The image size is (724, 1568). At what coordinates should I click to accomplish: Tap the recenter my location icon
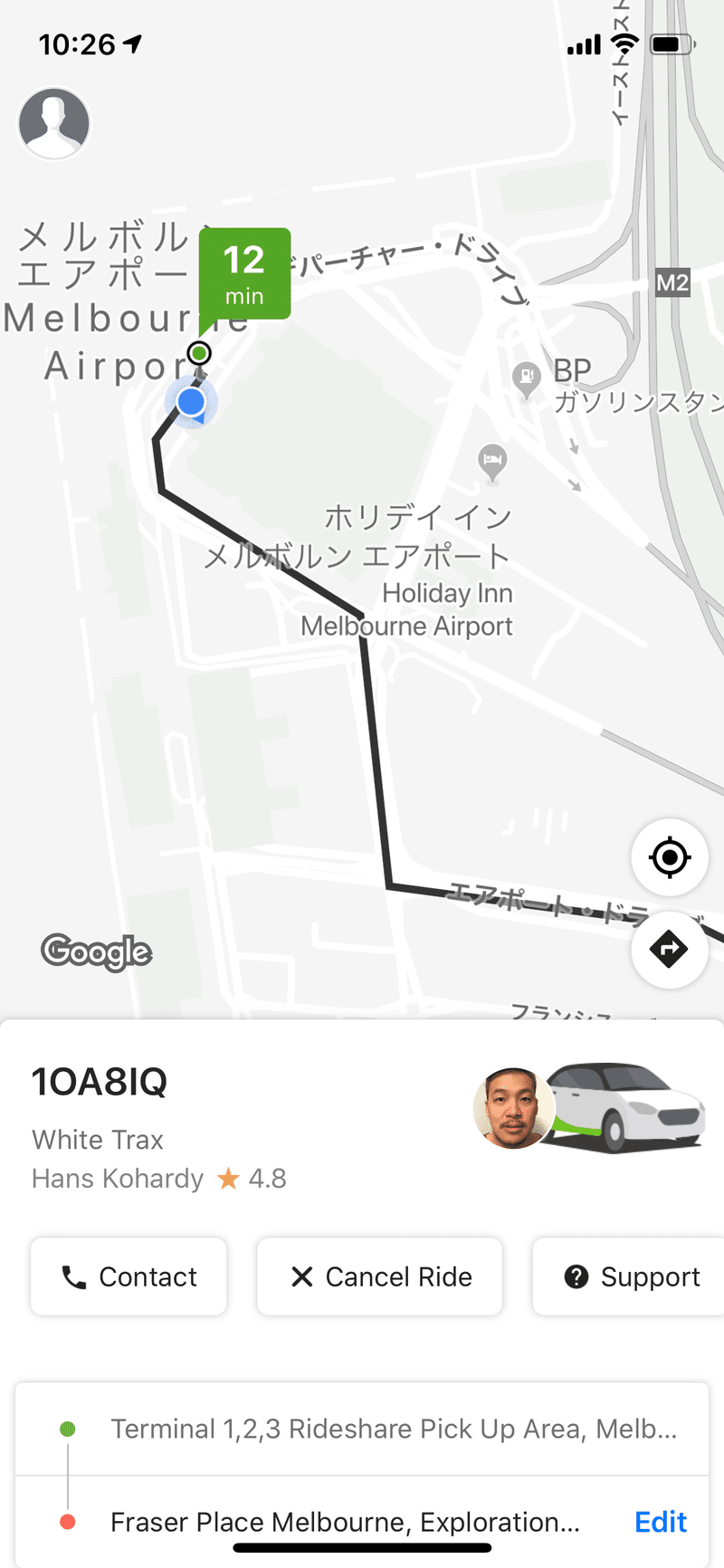coord(669,857)
